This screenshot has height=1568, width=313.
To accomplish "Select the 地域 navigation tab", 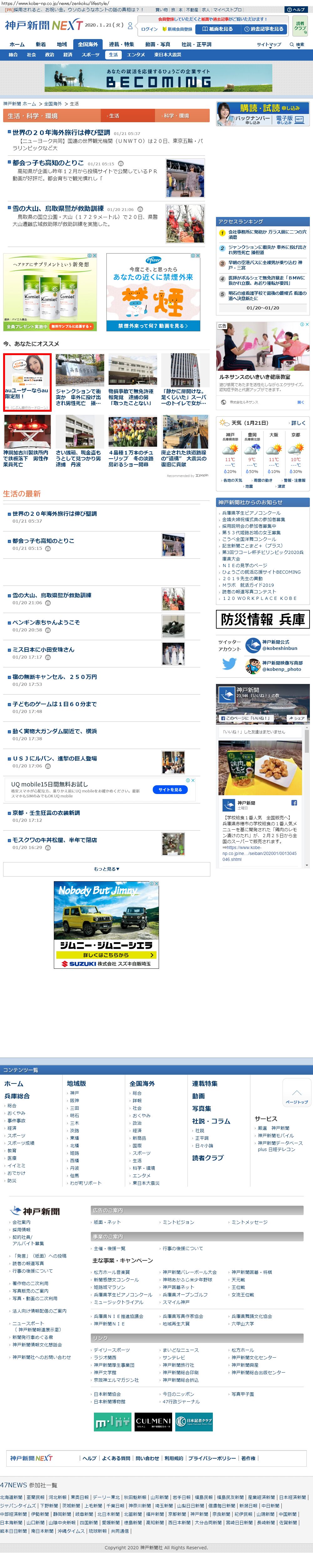I will (x=61, y=44).
